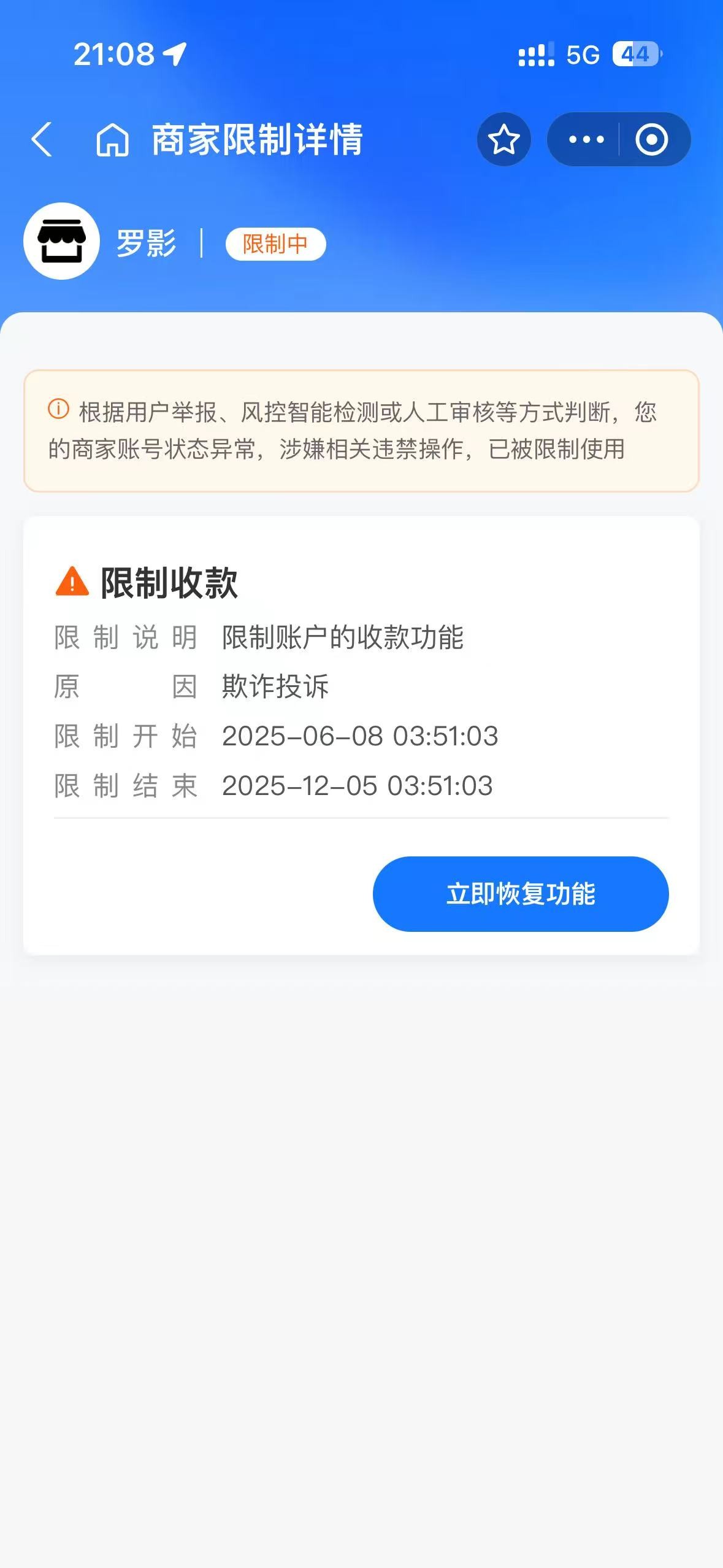
Task: Go back using the top-left arrow
Action: (42, 139)
